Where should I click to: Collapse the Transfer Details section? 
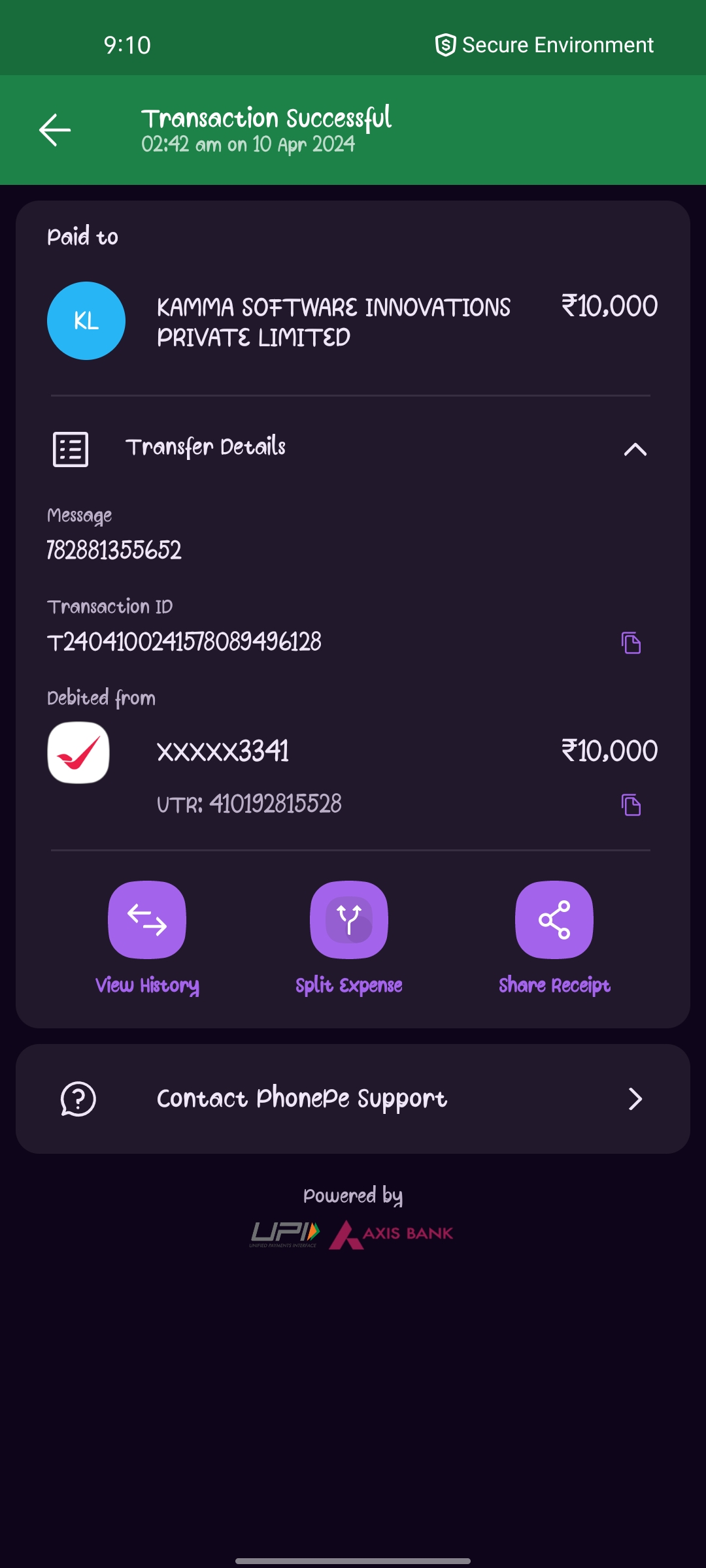click(x=635, y=449)
